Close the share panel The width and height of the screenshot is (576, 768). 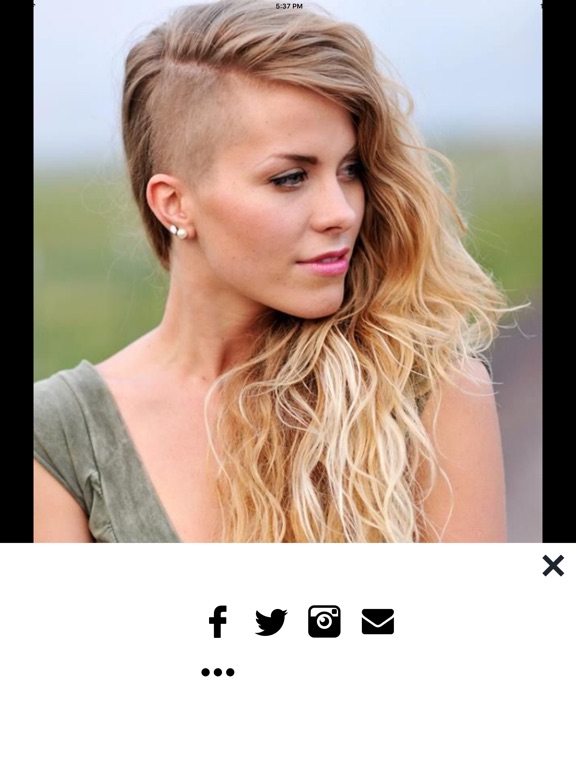(553, 566)
